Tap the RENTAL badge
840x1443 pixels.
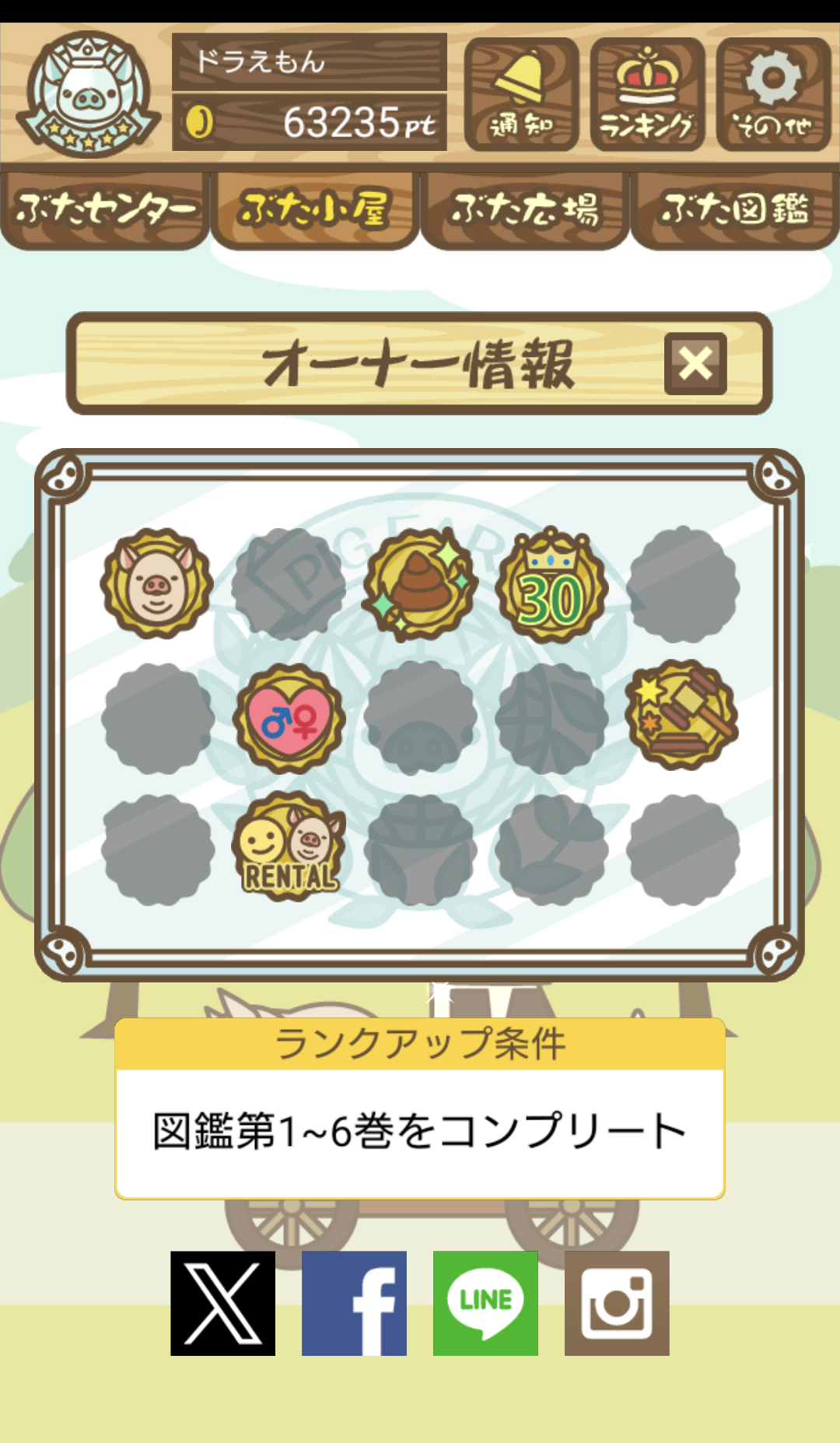tap(289, 848)
